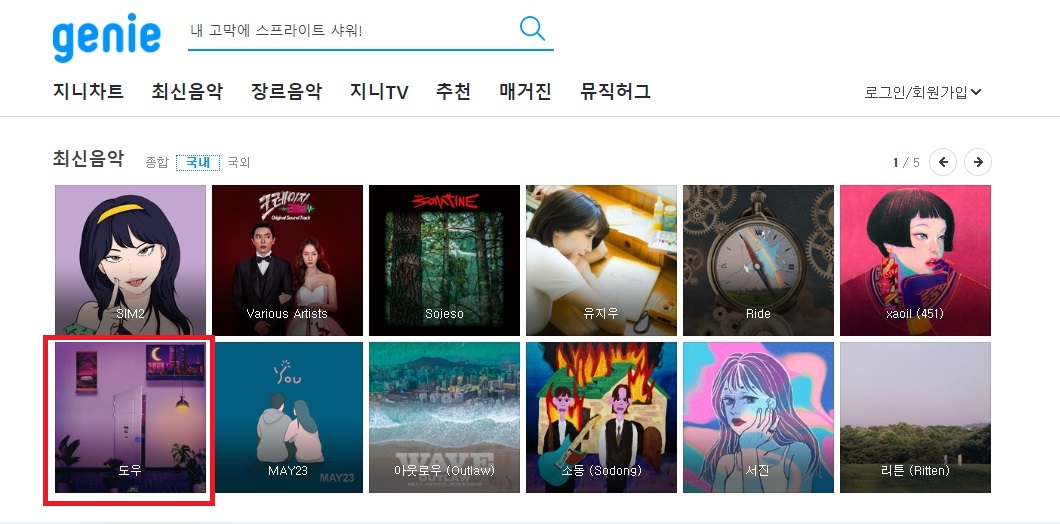Open the 최신음악 menu
The image size is (1060, 524).
(x=187, y=92)
